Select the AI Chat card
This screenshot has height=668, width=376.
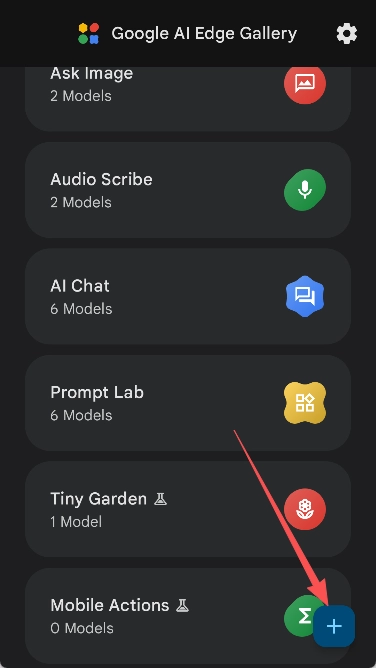point(188,297)
